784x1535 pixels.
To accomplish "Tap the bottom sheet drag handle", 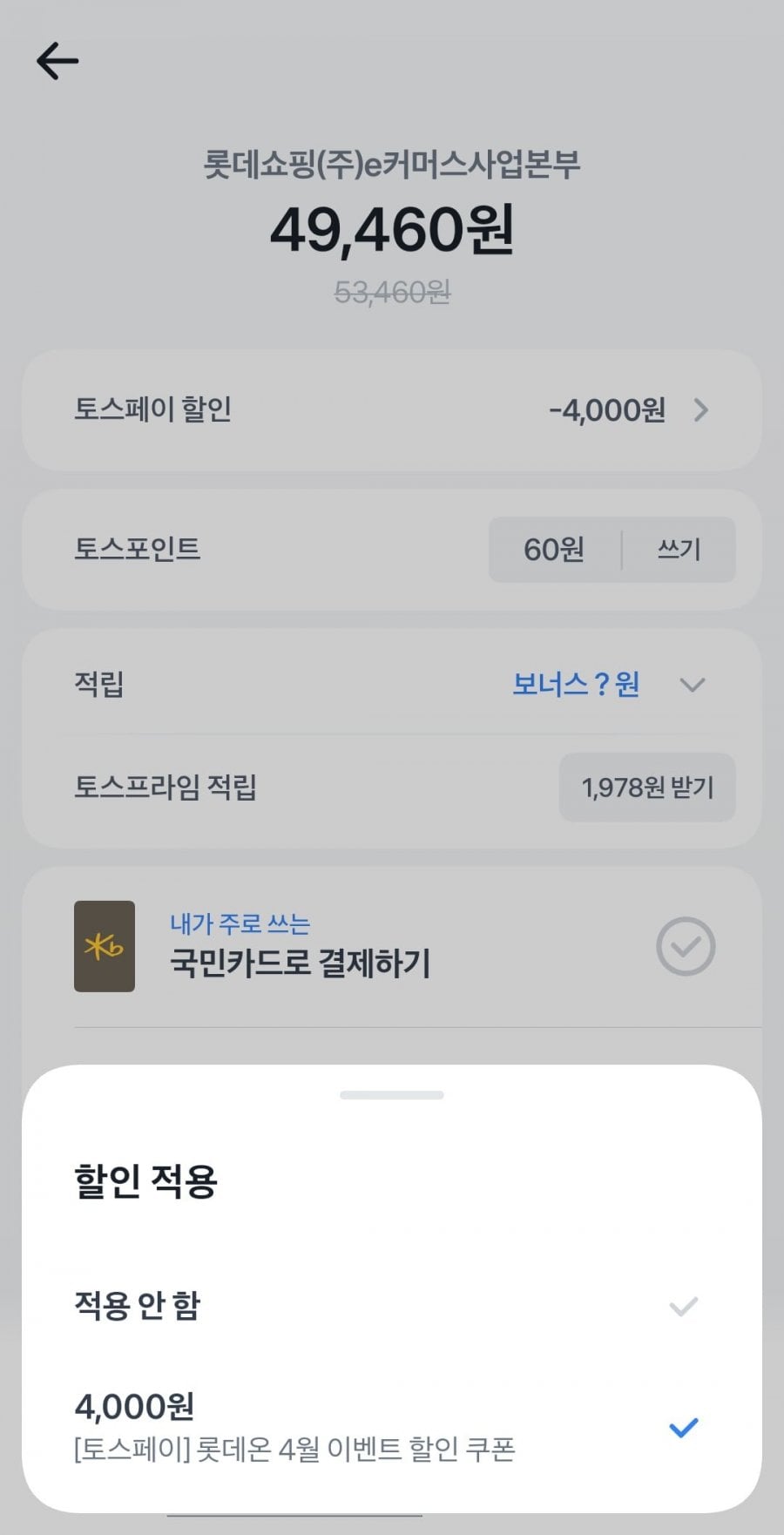I will 392,1095.
